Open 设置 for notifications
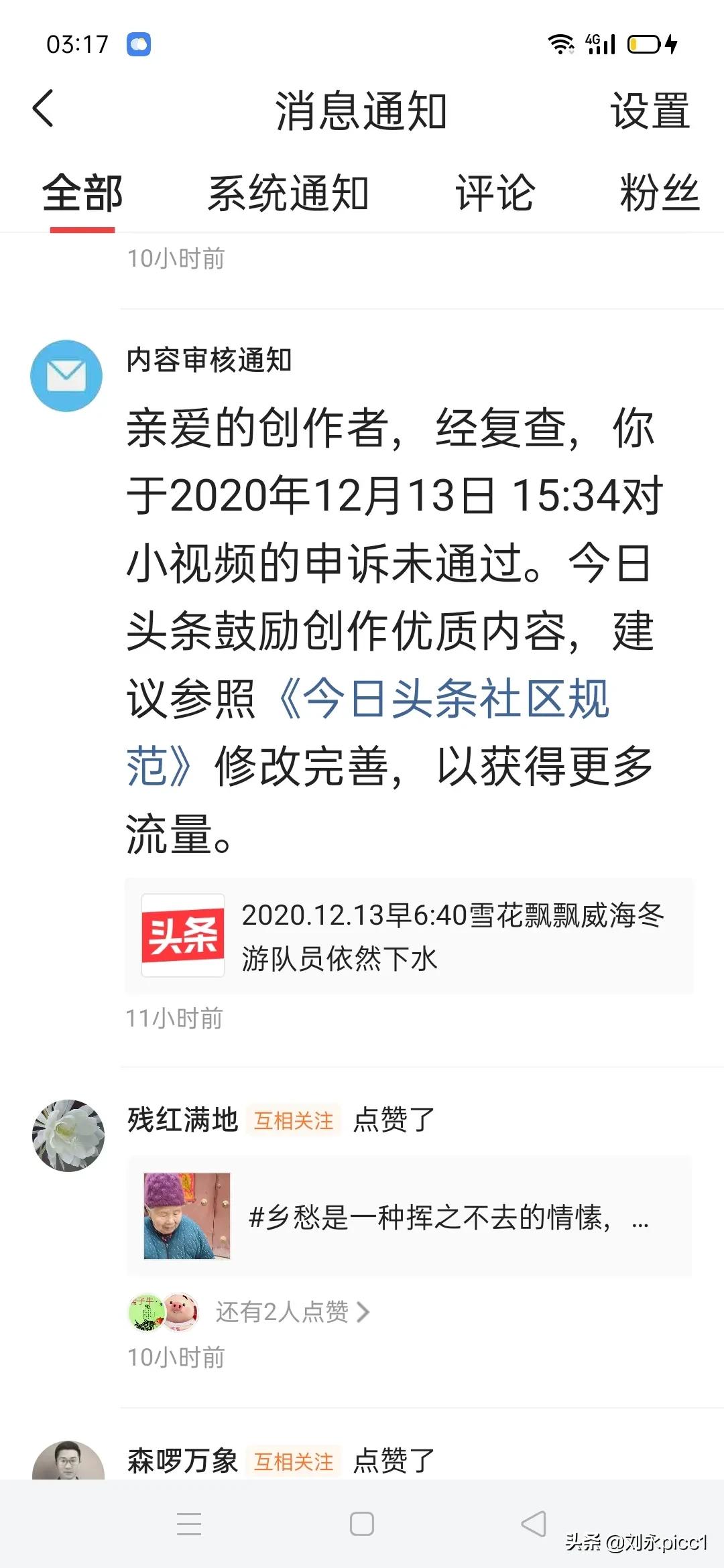Viewport: 724px width, 1568px height. point(649,111)
